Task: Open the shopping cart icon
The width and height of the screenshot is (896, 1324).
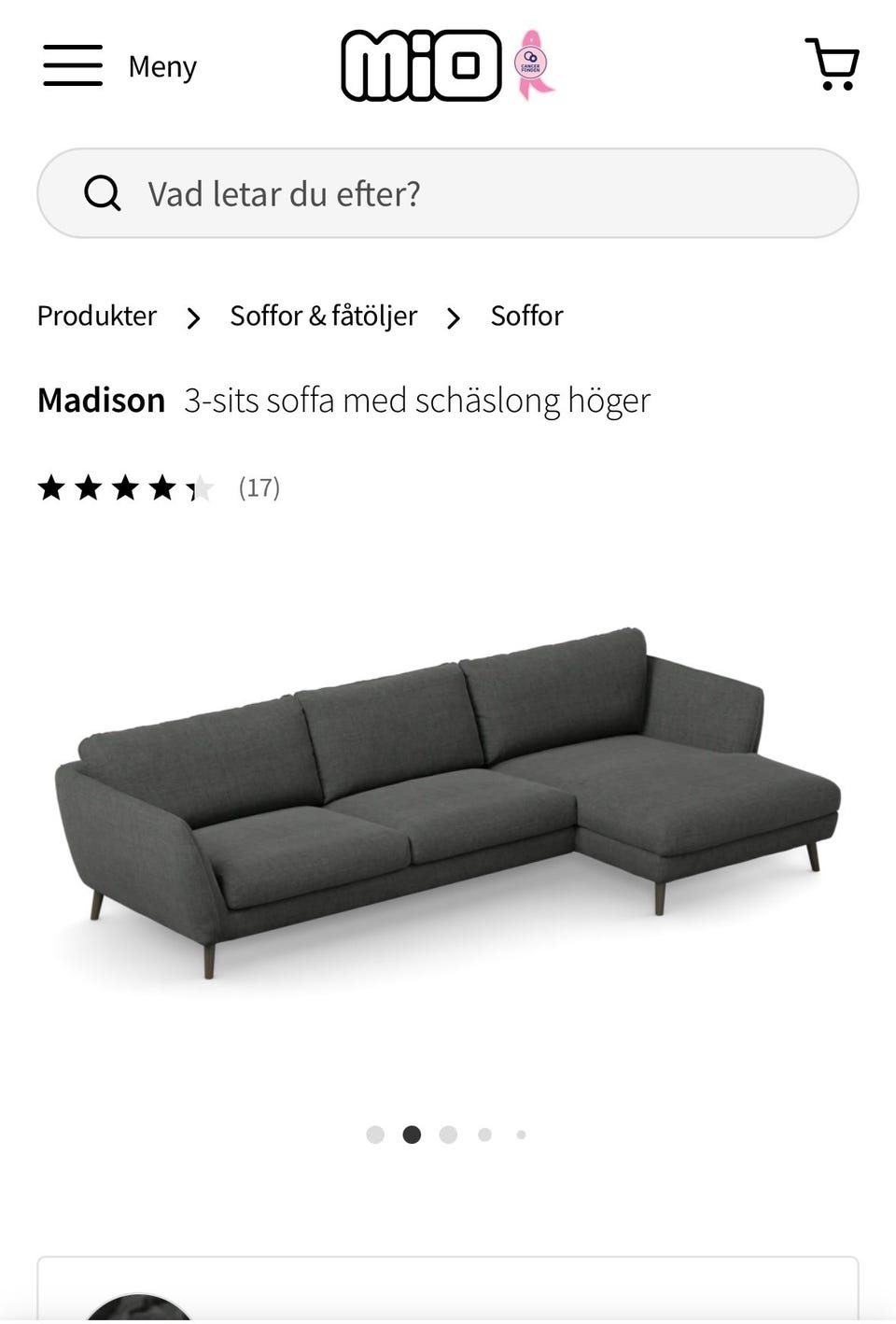Action: pos(831,65)
